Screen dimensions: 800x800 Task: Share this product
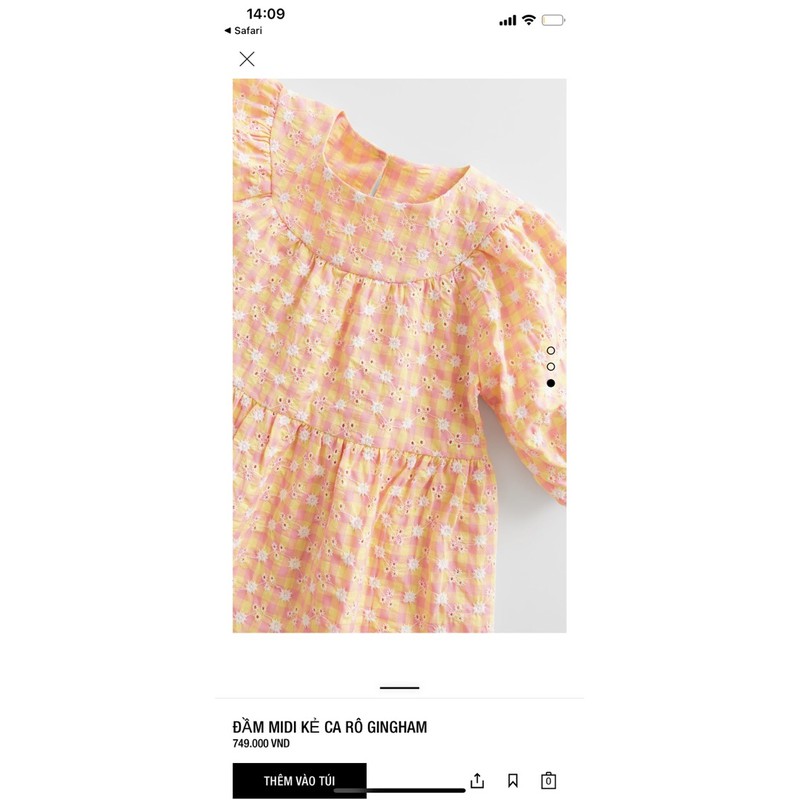click(477, 780)
